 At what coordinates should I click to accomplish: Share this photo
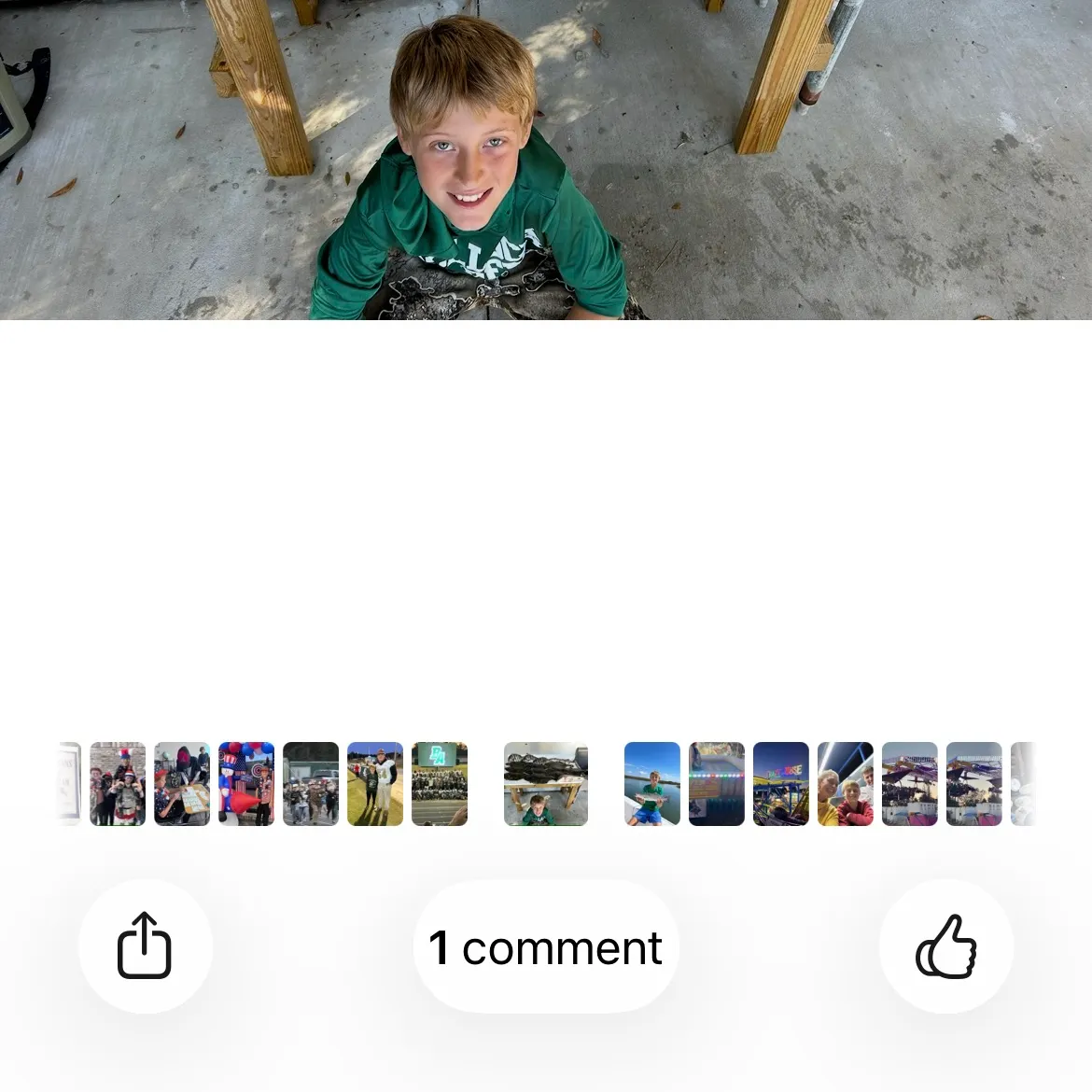point(145,945)
